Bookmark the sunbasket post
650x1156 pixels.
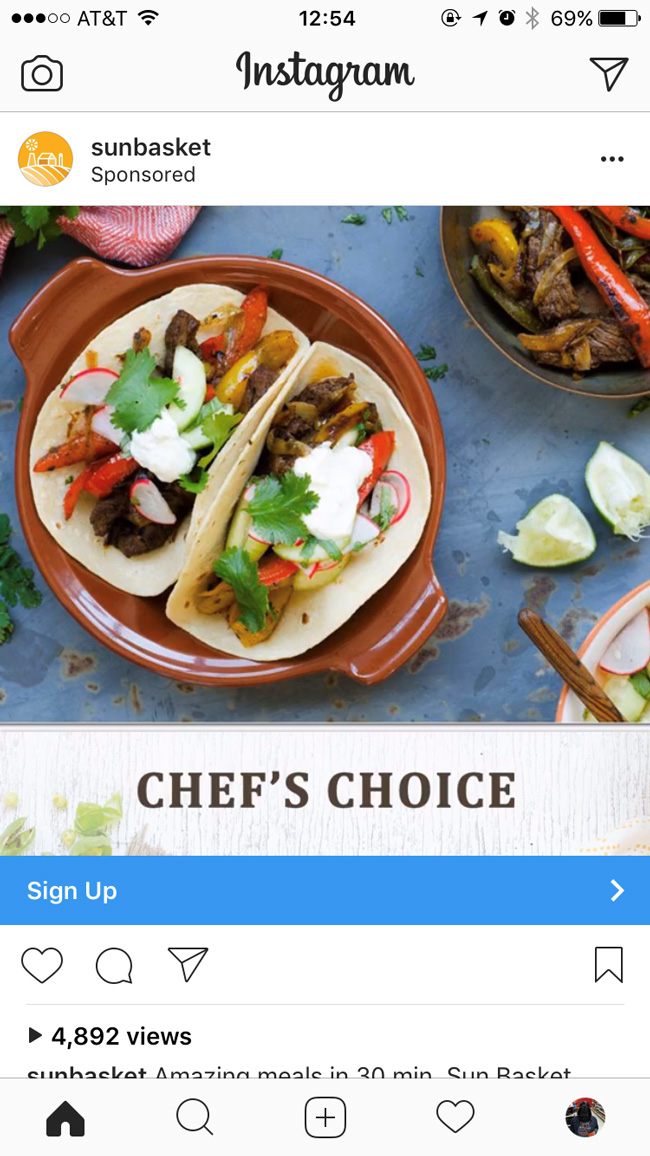click(x=608, y=965)
